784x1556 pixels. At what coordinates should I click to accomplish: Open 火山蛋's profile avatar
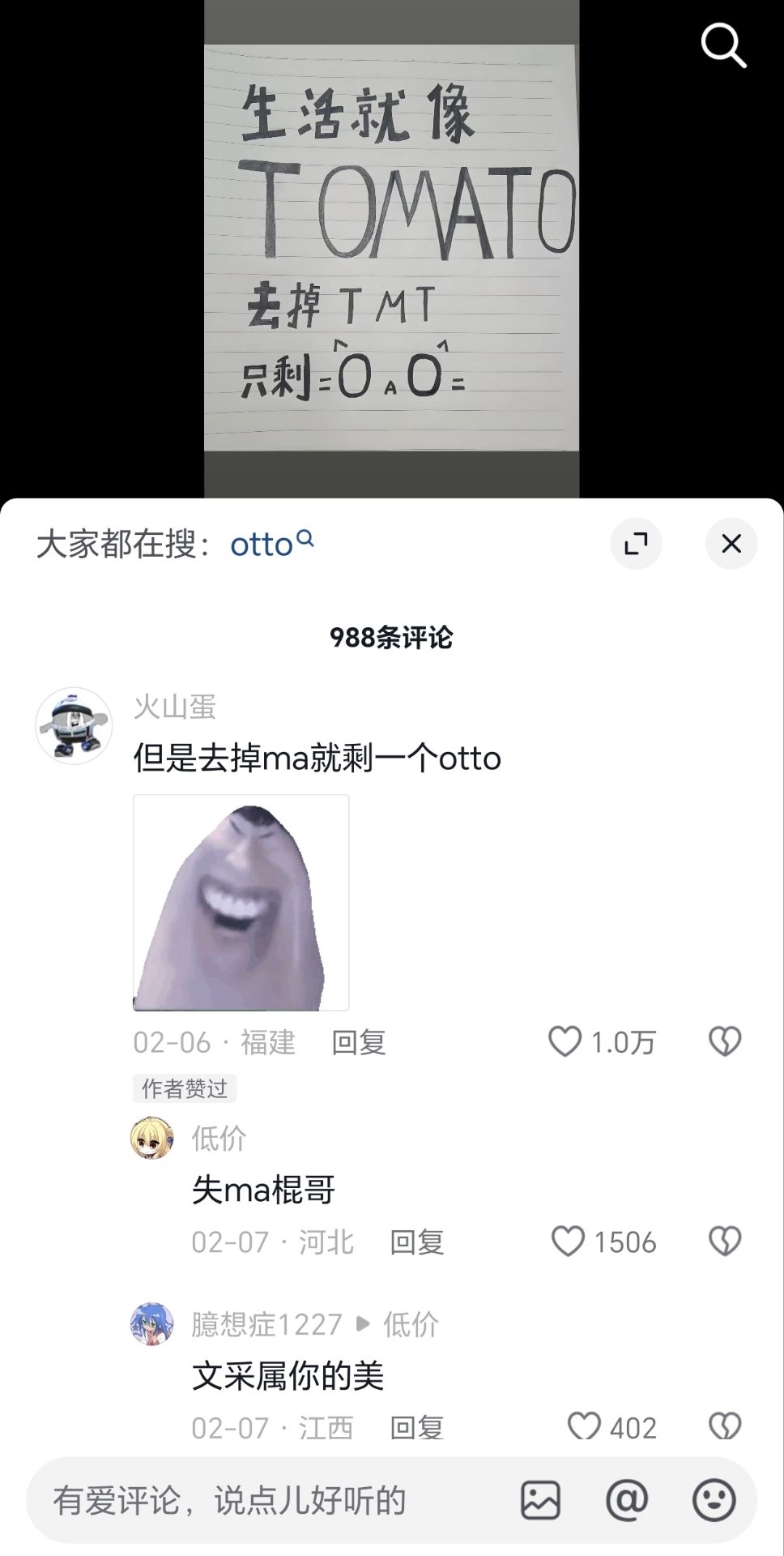(74, 725)
